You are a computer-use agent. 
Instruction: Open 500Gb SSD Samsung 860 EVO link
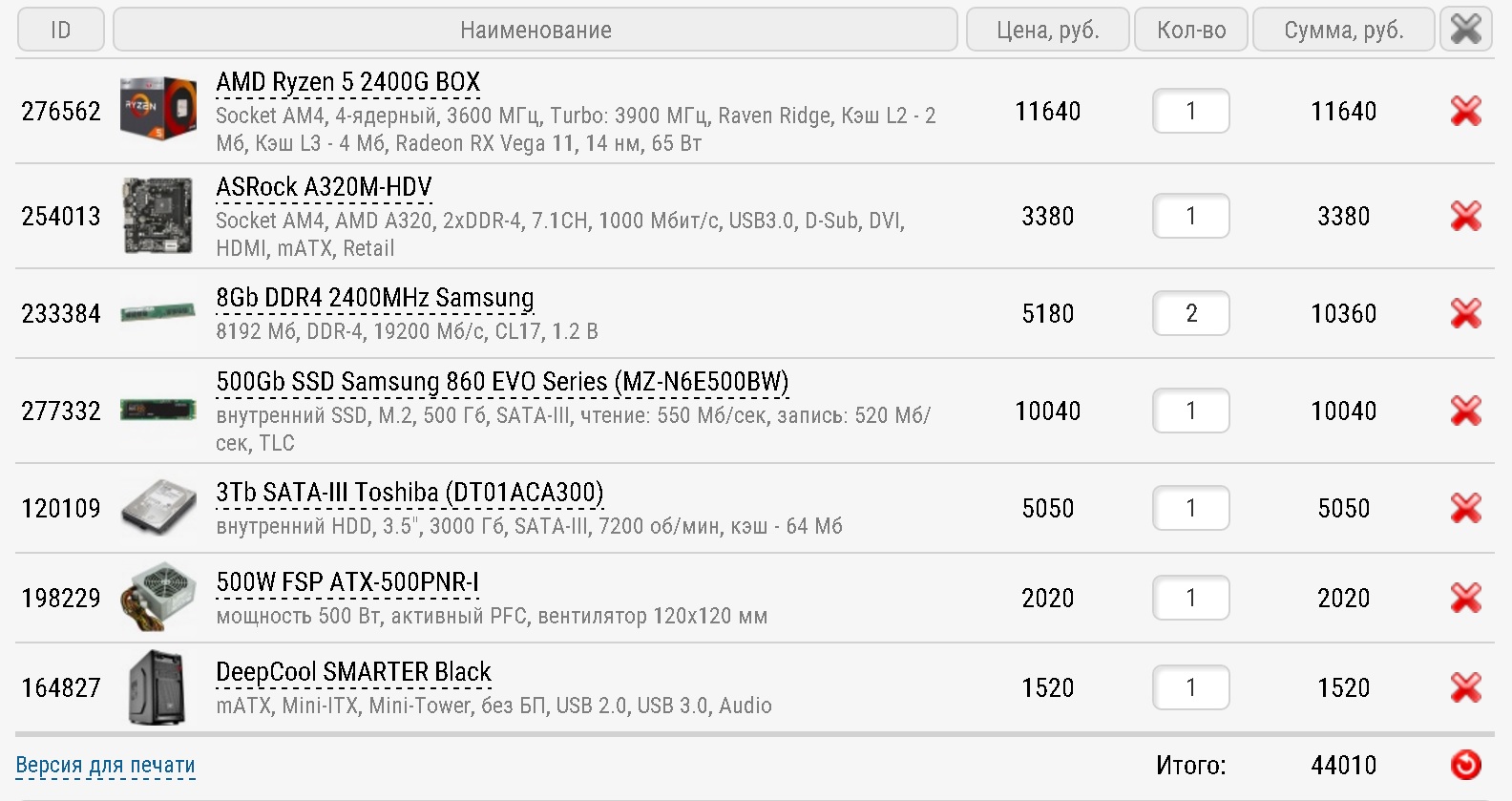(502, 383)
